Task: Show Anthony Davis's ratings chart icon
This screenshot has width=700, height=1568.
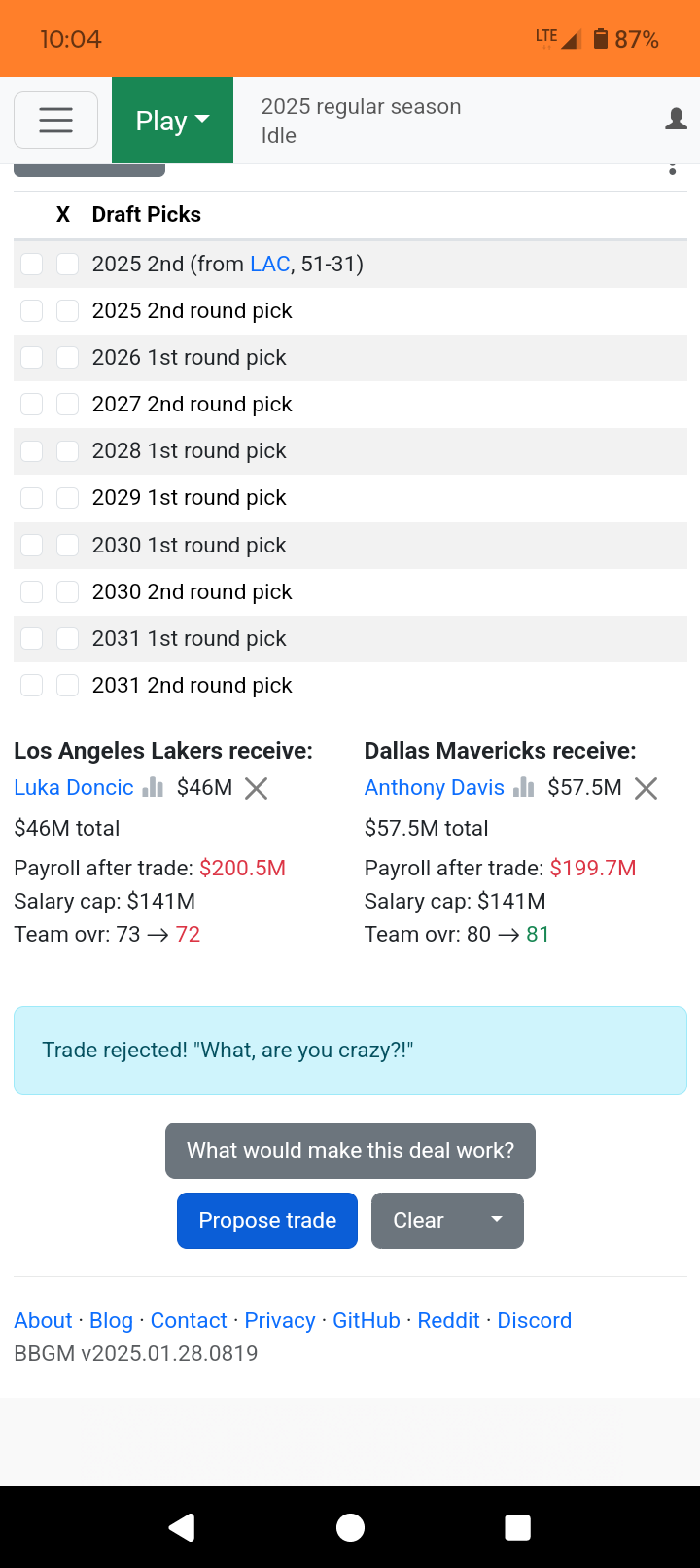Action: tap(524, 788)
